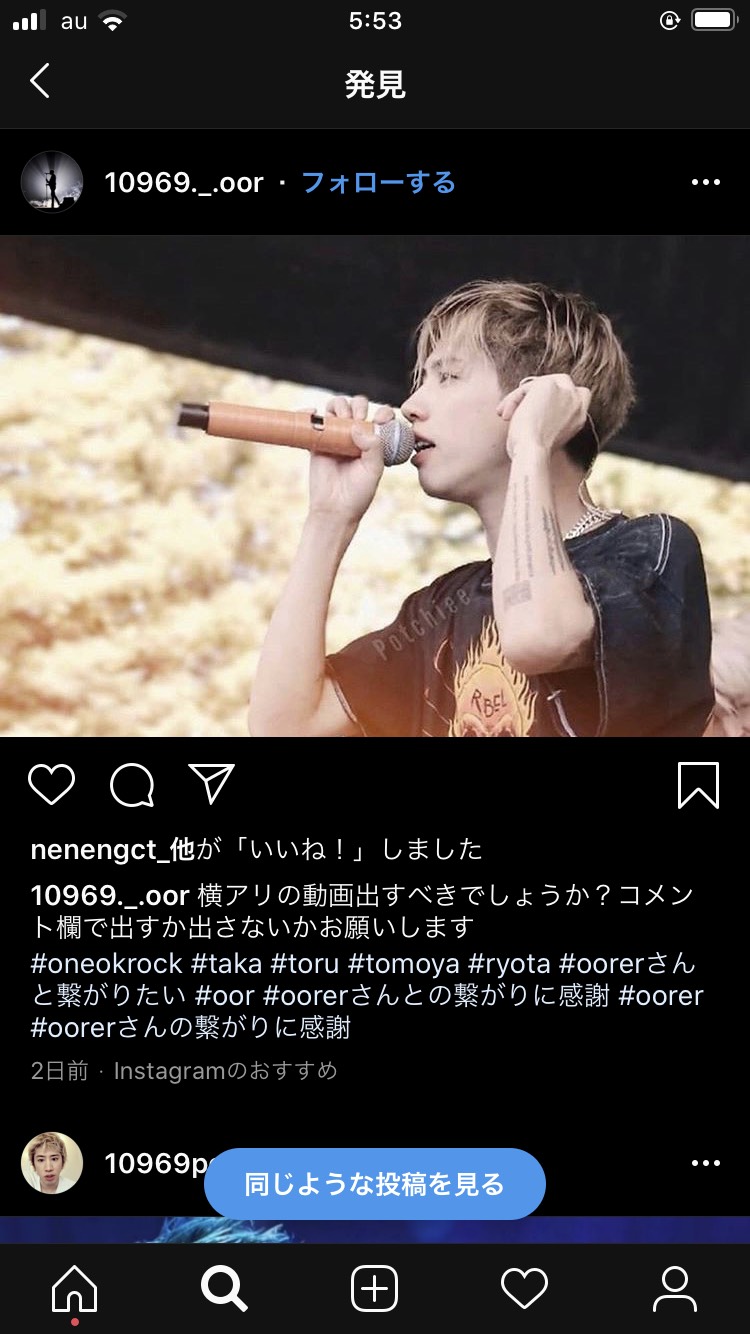Tap 同じような投稿を見る button
750x1334 pixels.
pyautogui.click(x=375, y=1185)
